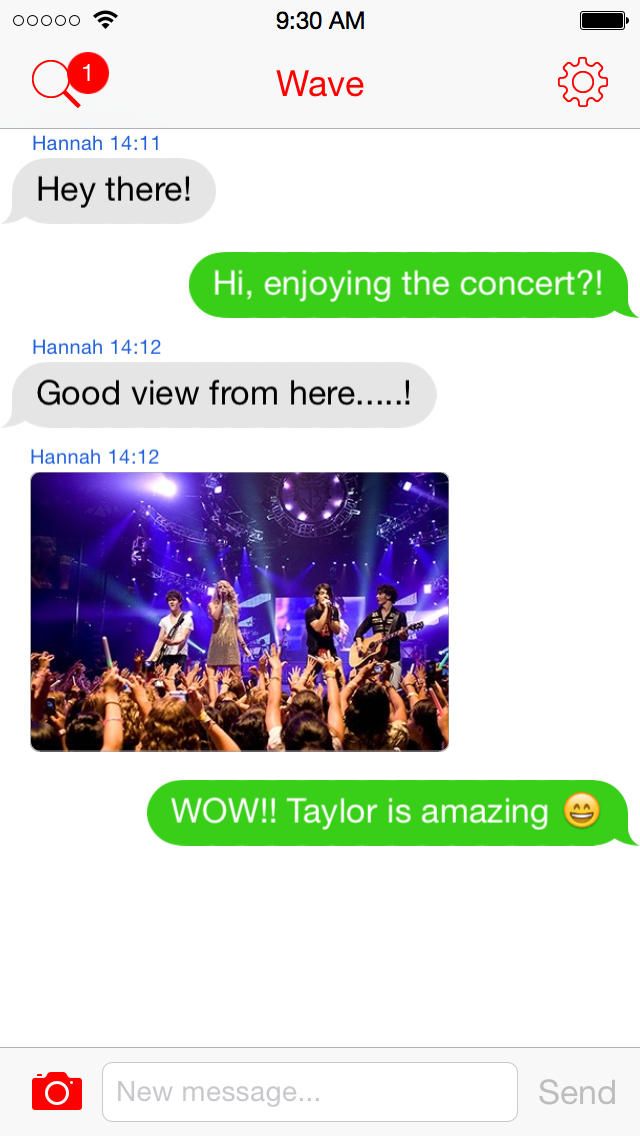Image resolution: width=640 pixels, height=1136 pixels.
Task: Open the search magnifier with badge
Action: tap(60, 83)
